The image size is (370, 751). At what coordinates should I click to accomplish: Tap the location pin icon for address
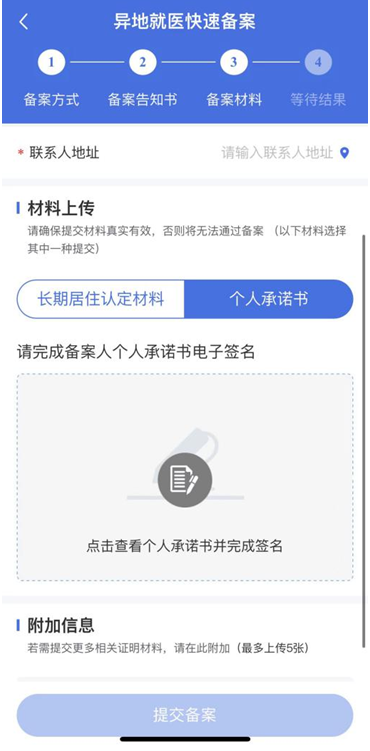[x=345, y=153]
